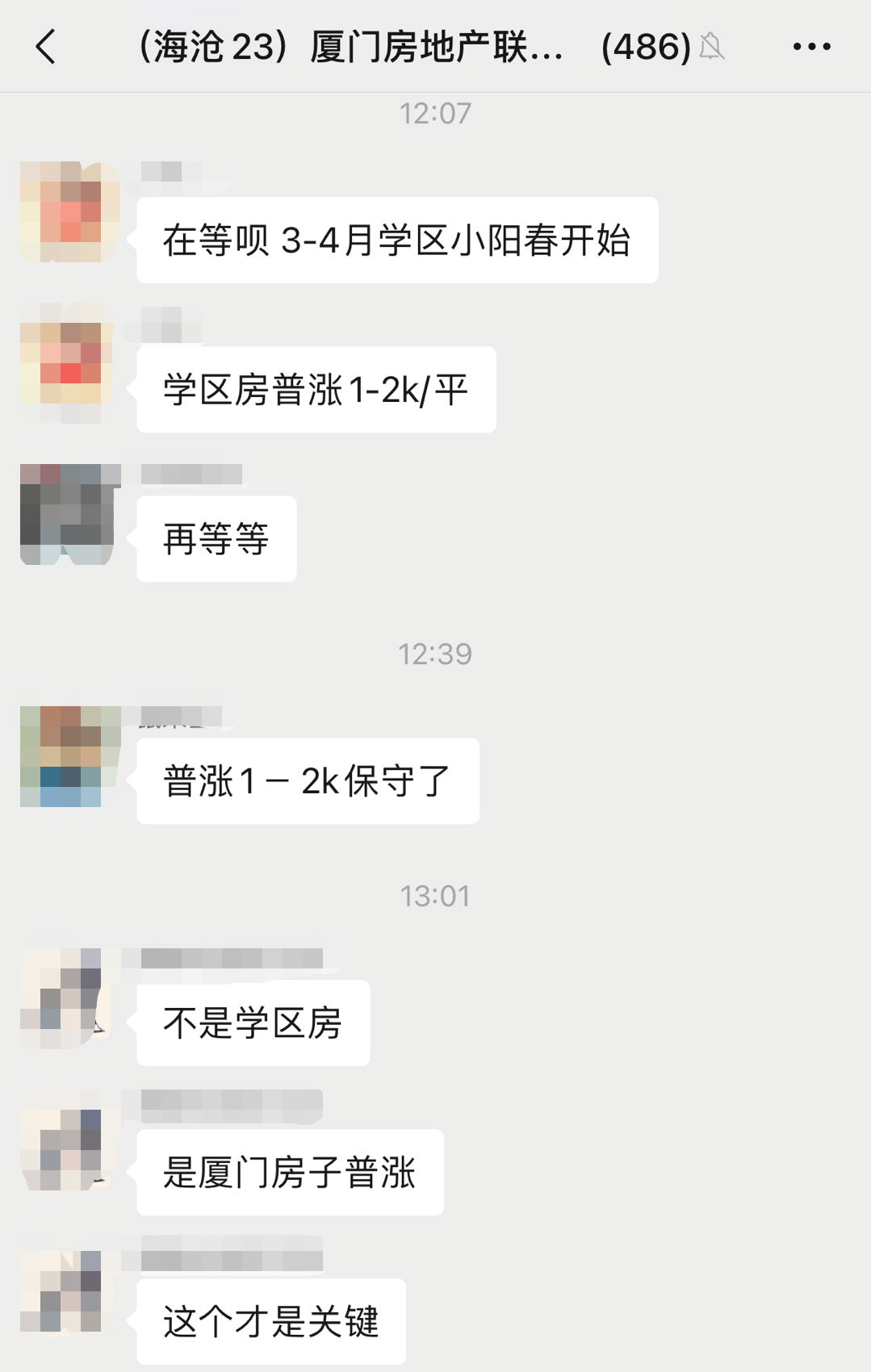Open the three-dot chat info menu
The image size is (871, 1372).
coord(811,47)
